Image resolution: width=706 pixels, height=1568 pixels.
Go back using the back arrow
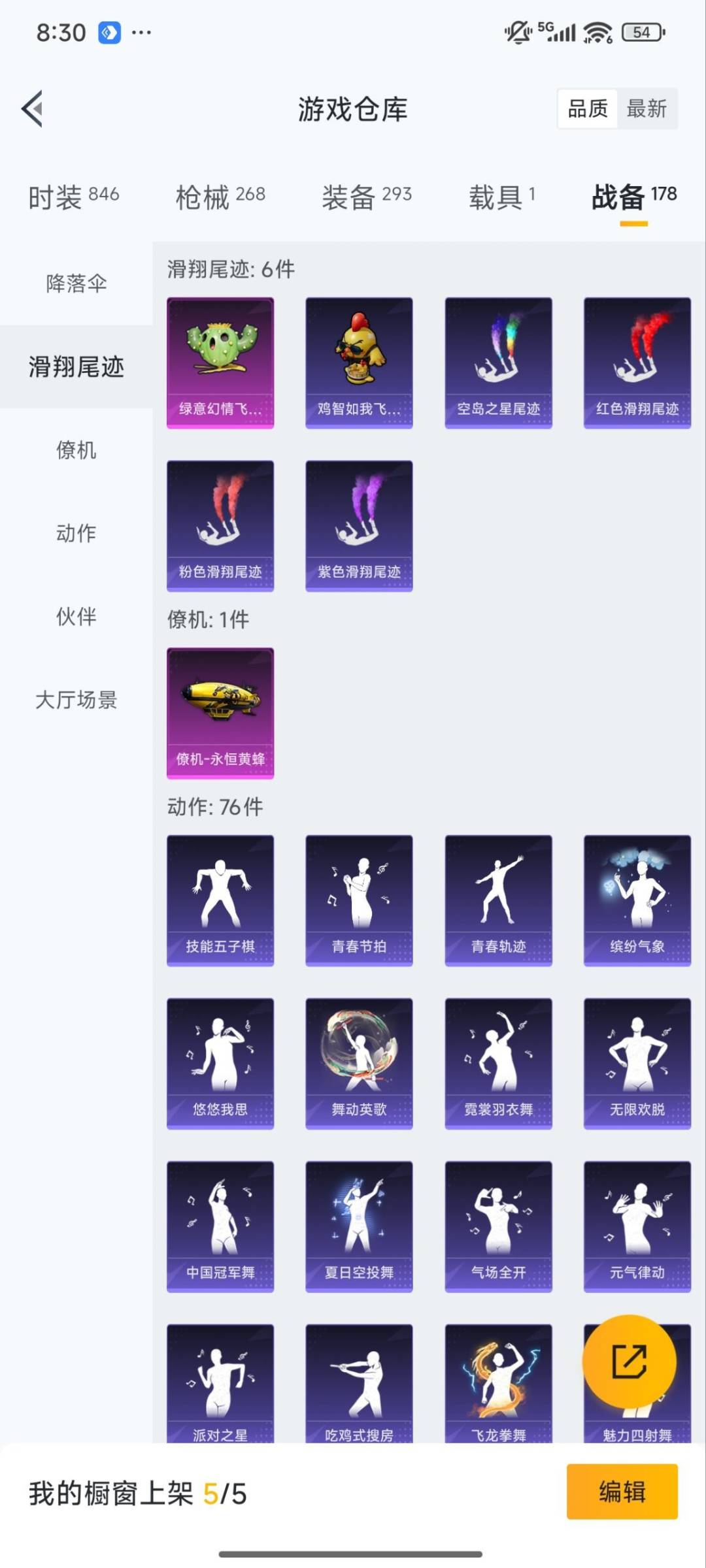pos(31,109)
